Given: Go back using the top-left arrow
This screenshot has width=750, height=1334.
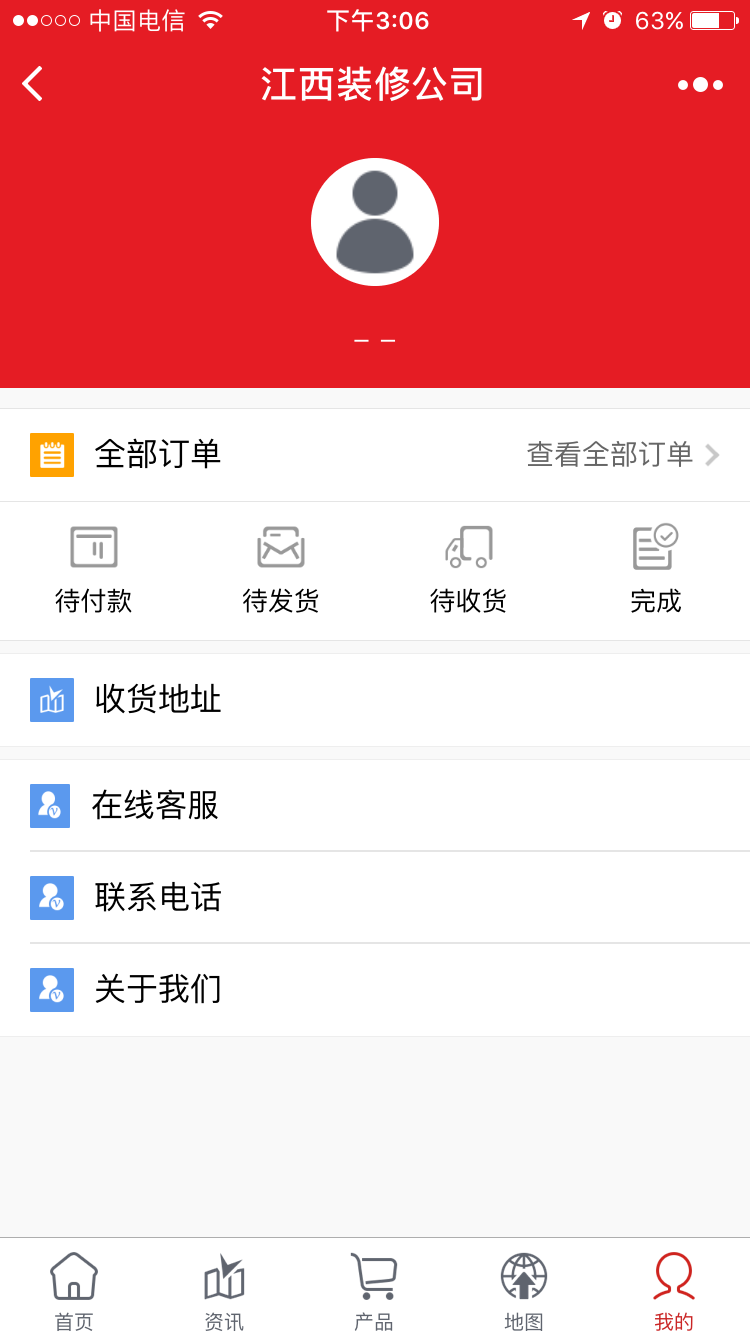Looking at the screenshot, I should pyautogui.click(x=33, y=84).
